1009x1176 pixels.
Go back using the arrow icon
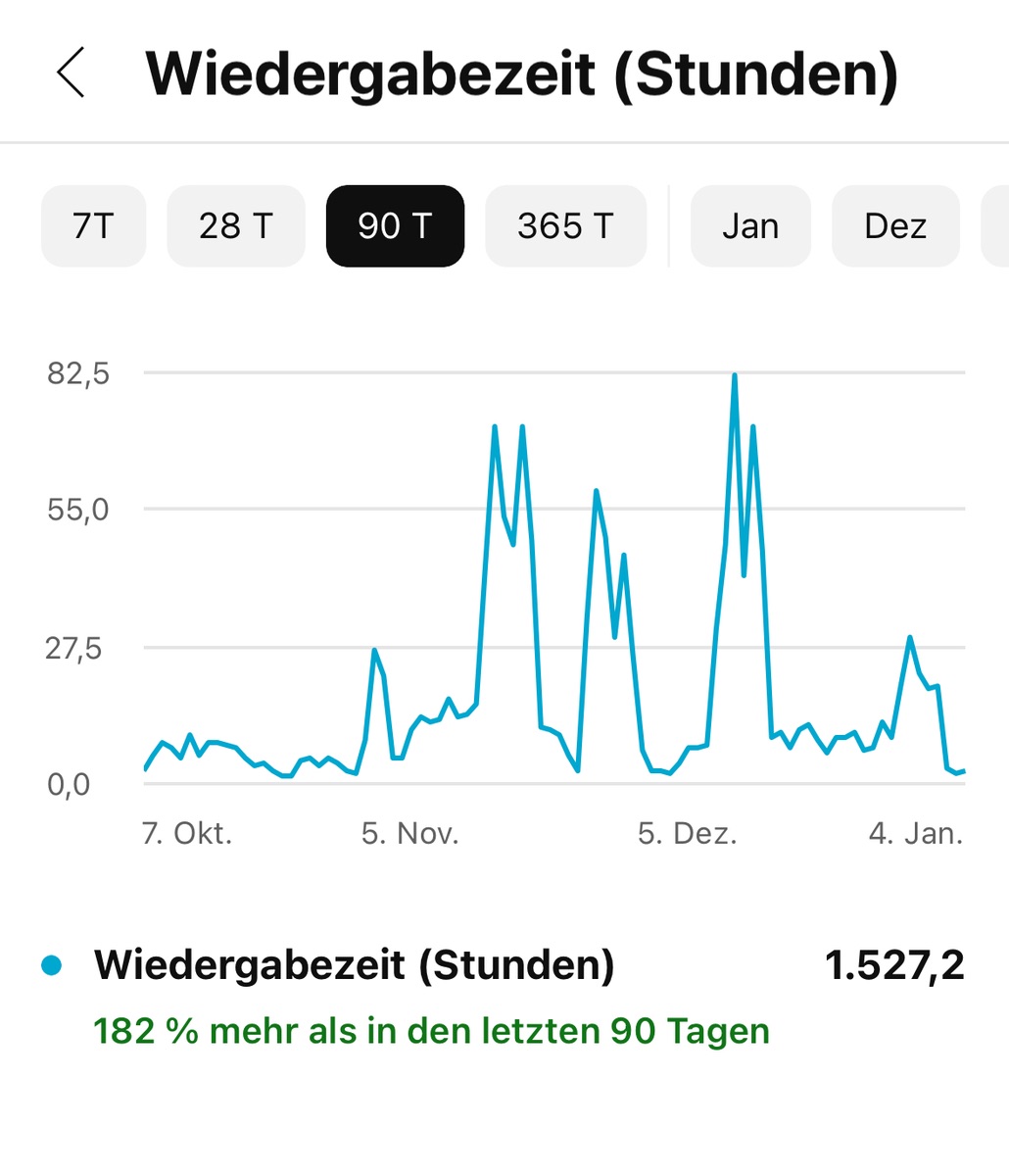71,73
